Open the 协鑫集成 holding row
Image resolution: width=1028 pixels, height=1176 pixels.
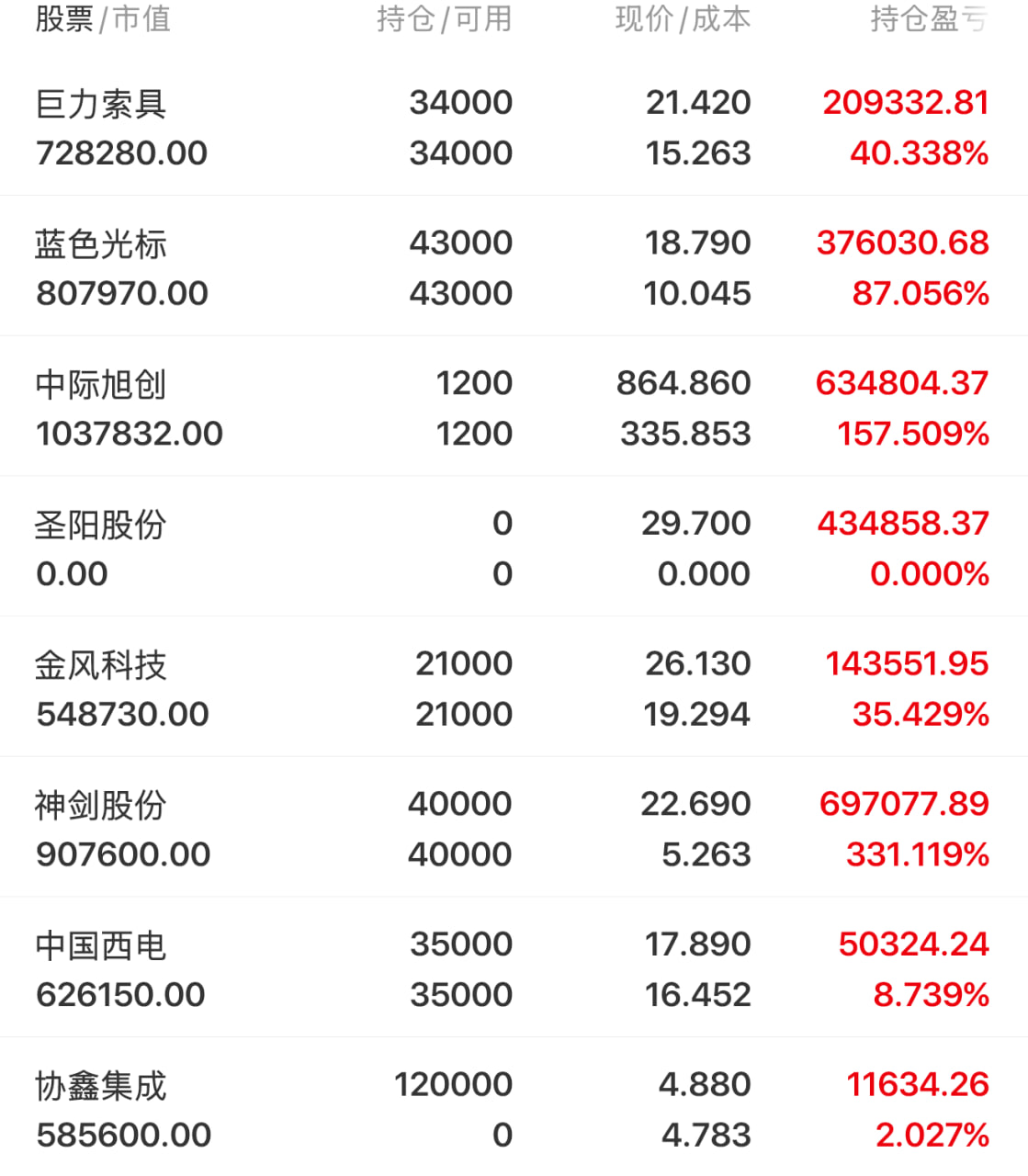(514, 1107)
